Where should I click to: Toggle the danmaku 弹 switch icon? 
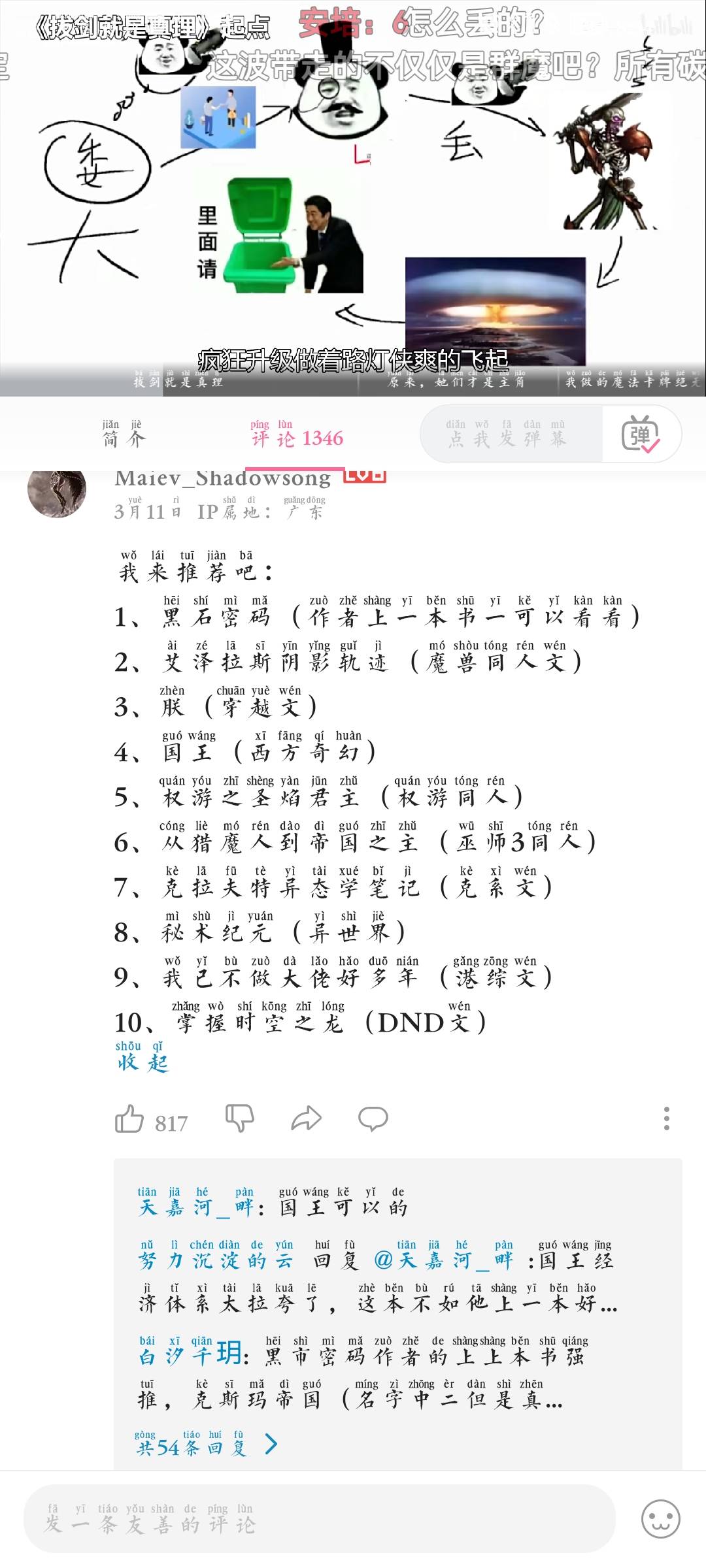pyautogui.click(x=641, y=434)
